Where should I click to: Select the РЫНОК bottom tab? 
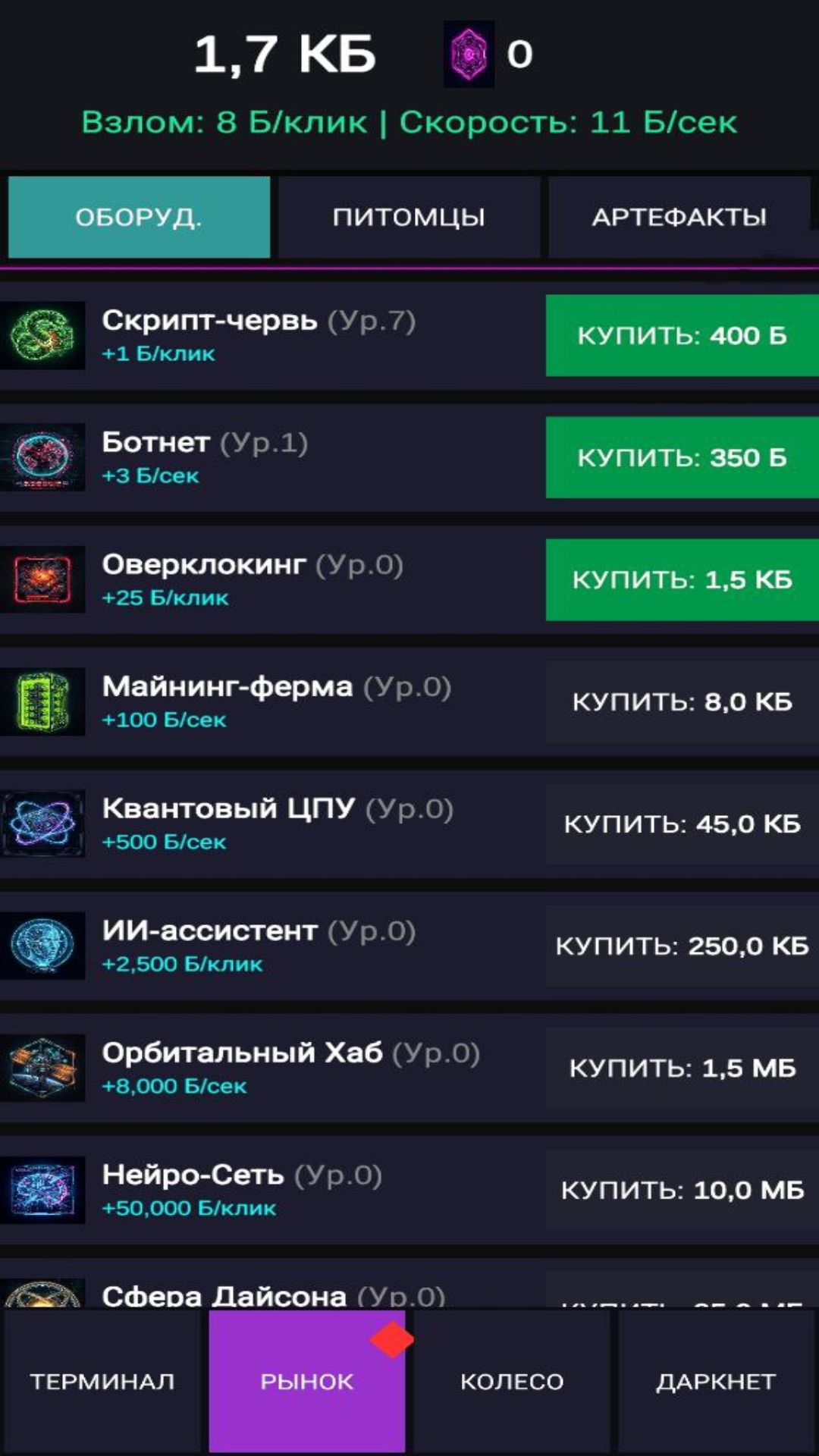[x=307, y=1381]
